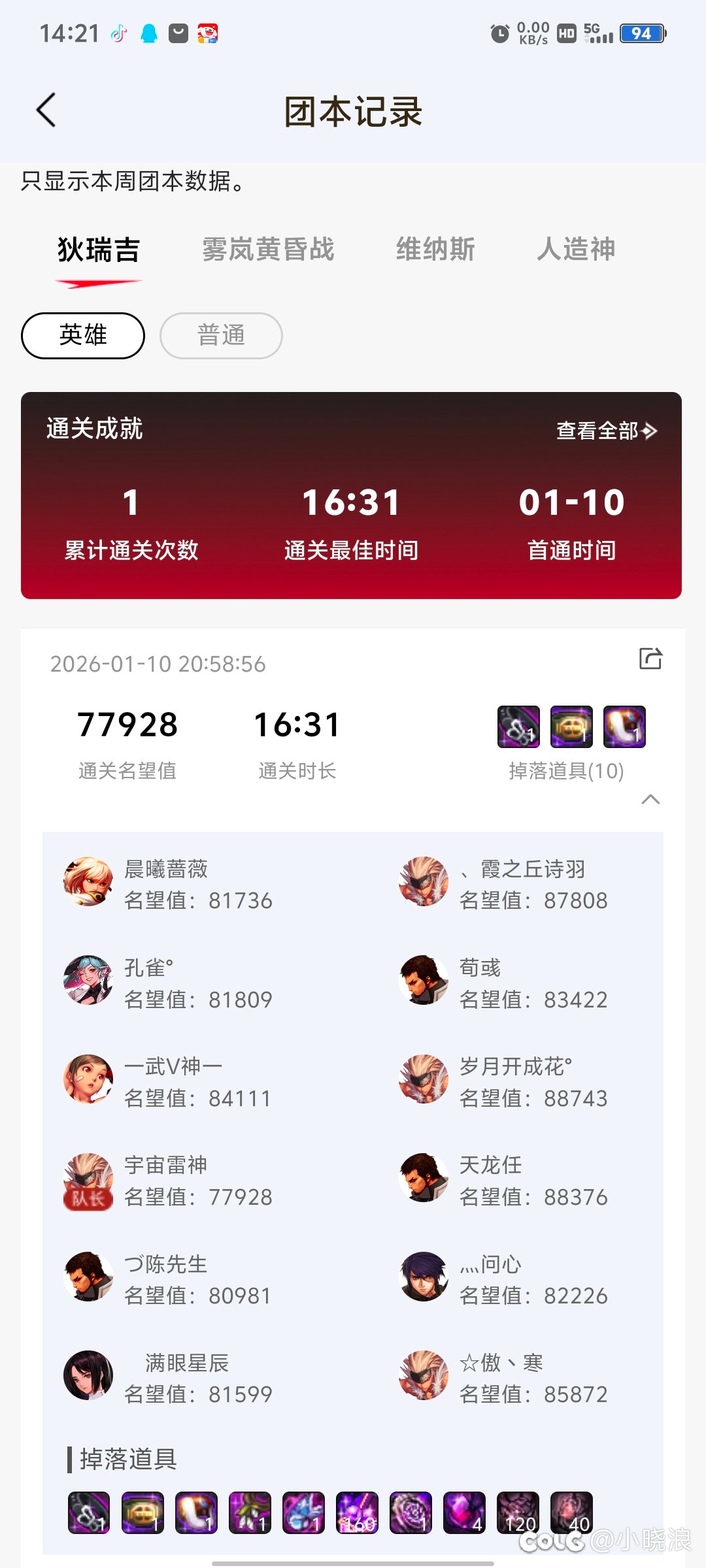The width and height of the screenshot is (706, 1568).
Task: Switch to the 维纳斯 tab
Action: tap(435, 250)
